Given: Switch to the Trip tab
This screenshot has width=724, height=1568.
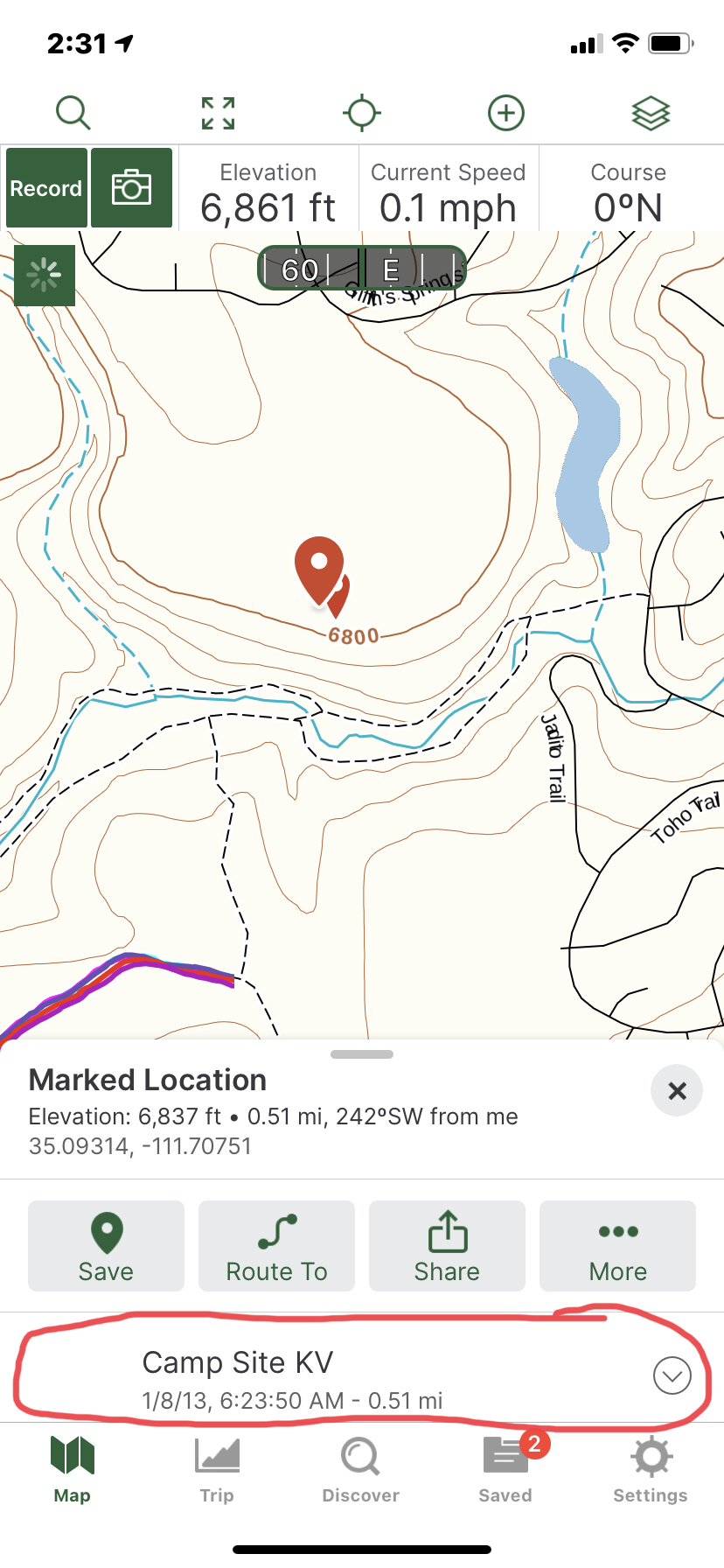Looking at the screenshot, I should point(217,1470).
